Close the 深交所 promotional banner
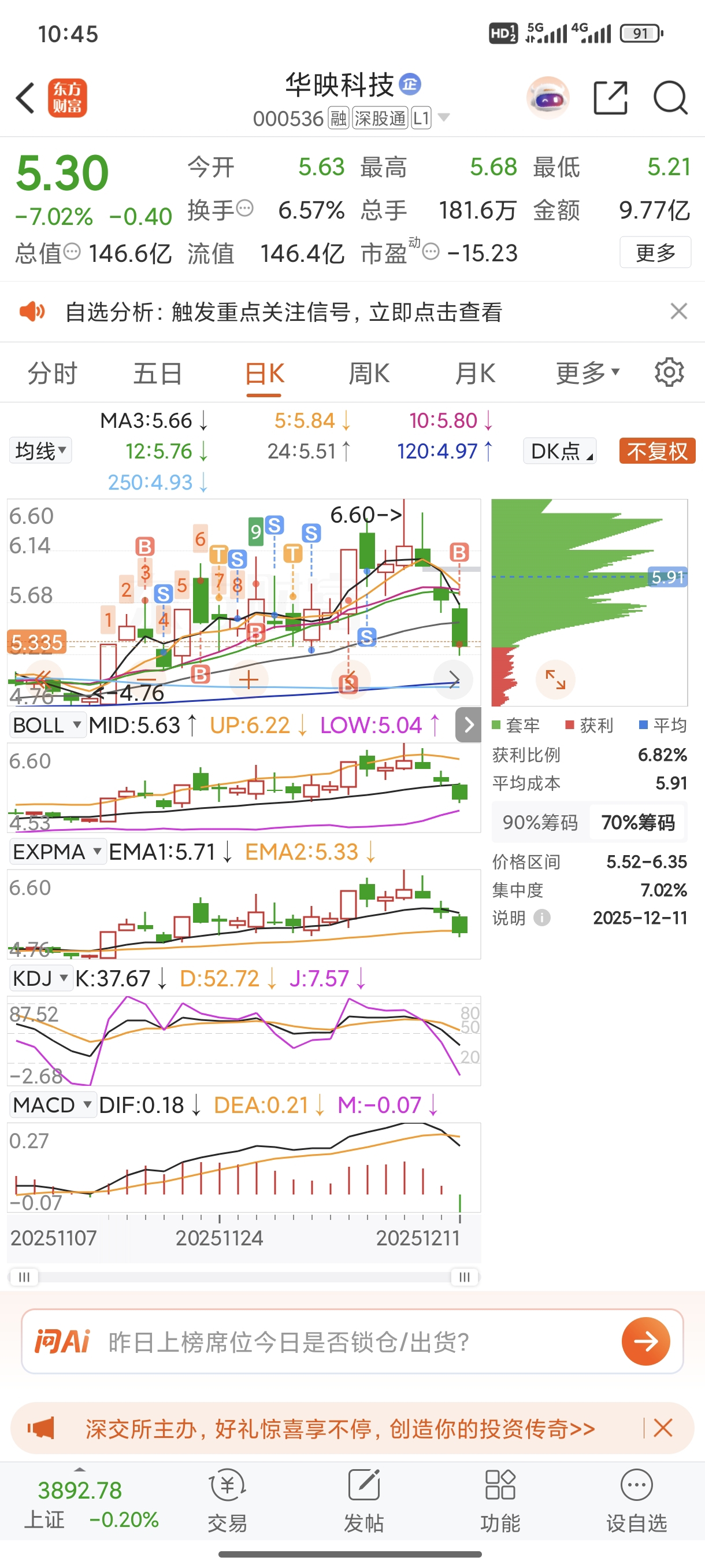Image resolution: width=705 pixels, height=1568 pixels. pyautogui.click(x=663, y=1428)
